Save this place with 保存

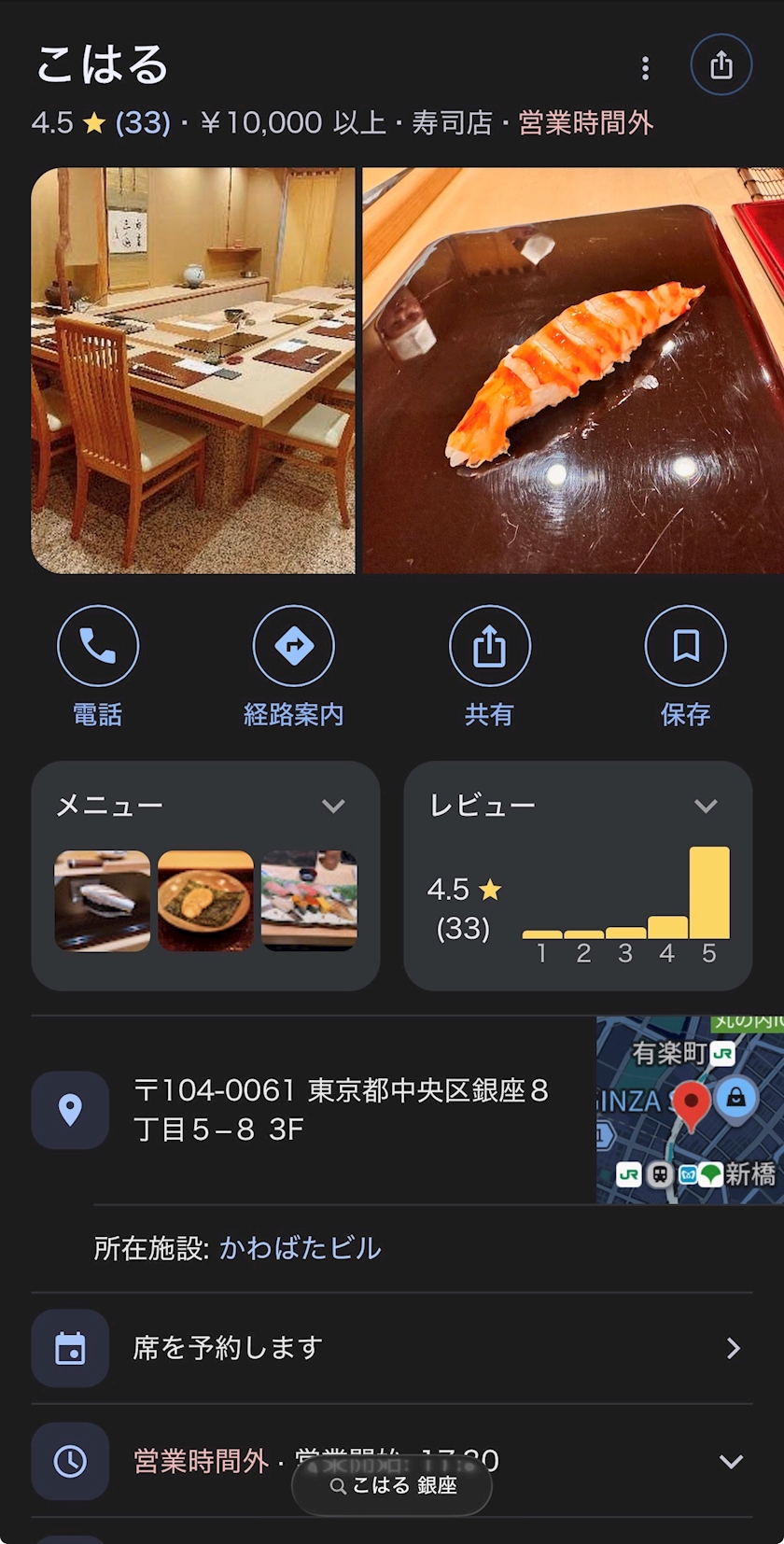point(686,667)
